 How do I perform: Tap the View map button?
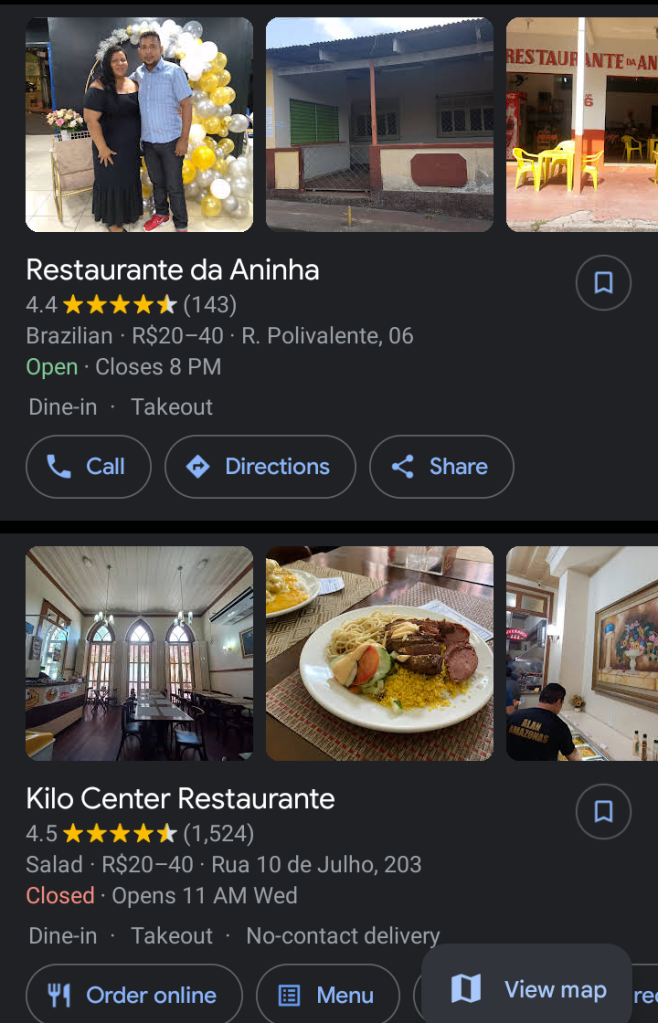[x=527, y=989]
